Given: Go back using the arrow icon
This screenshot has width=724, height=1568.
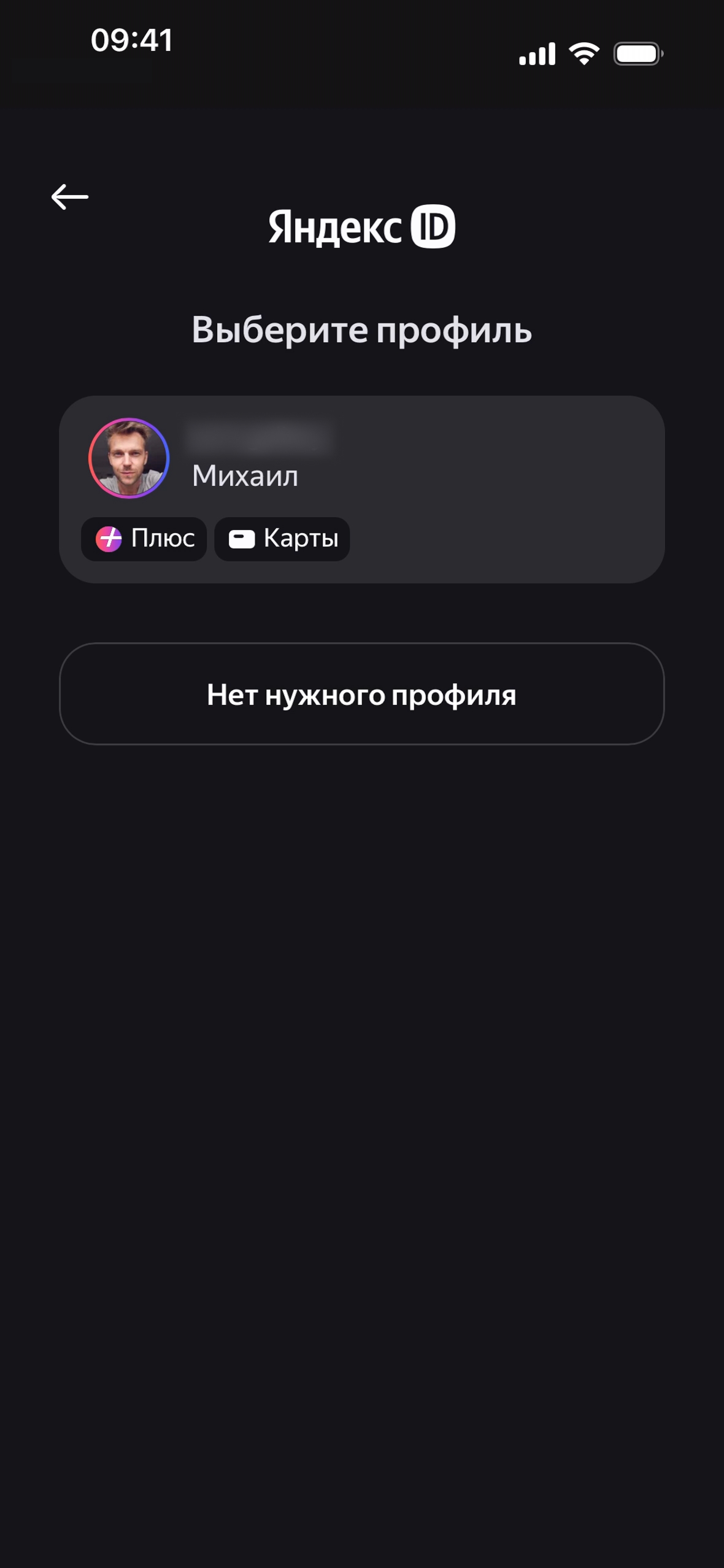Looking at the screenshot, I should click(x=69, y=197).
